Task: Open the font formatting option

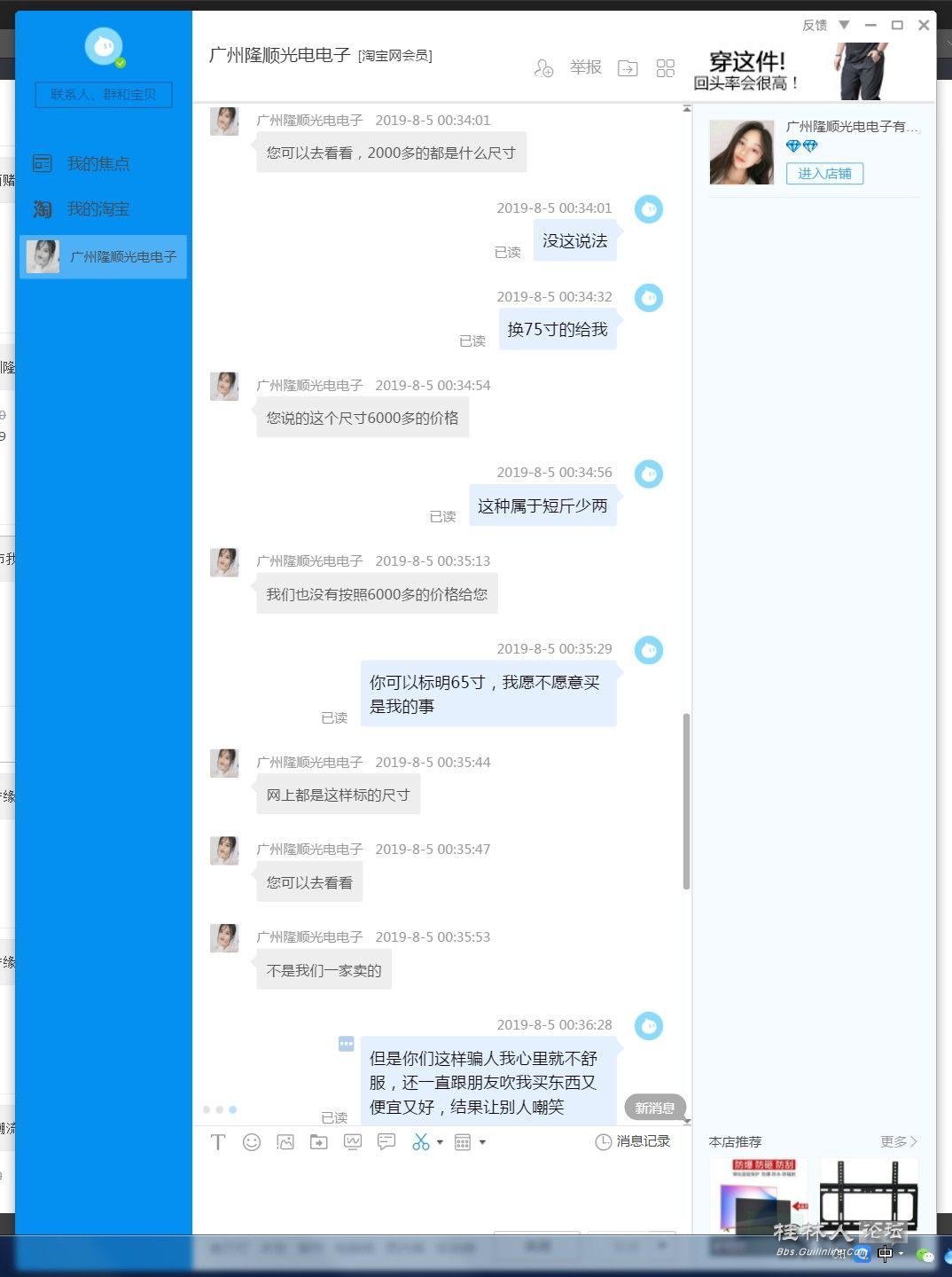Action: [x=218, y=1142]
